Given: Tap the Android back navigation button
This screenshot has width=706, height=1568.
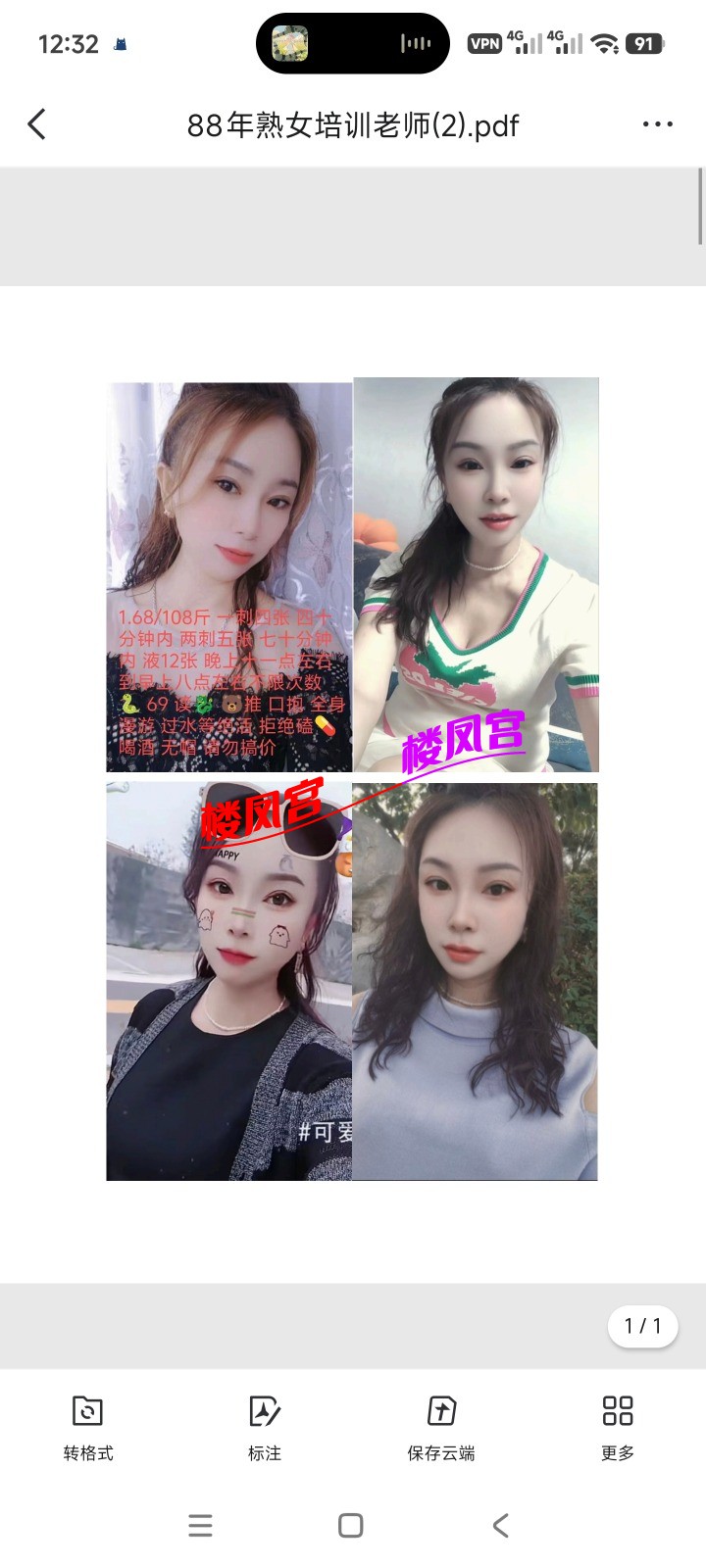Looking at the screenshot, I should coord(501,1525).
